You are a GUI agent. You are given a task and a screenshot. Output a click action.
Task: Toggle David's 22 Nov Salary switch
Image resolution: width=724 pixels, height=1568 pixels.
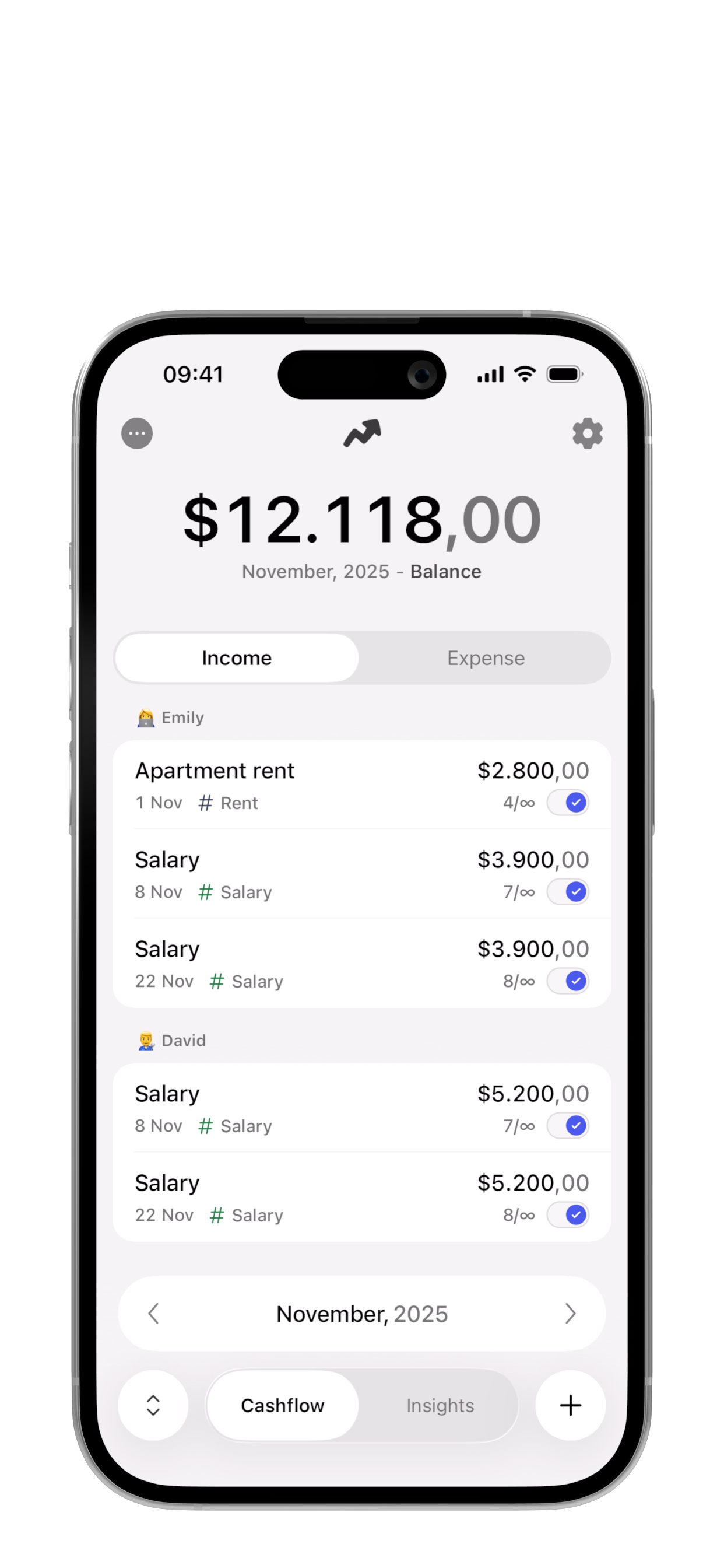[x=568, y=1214]
